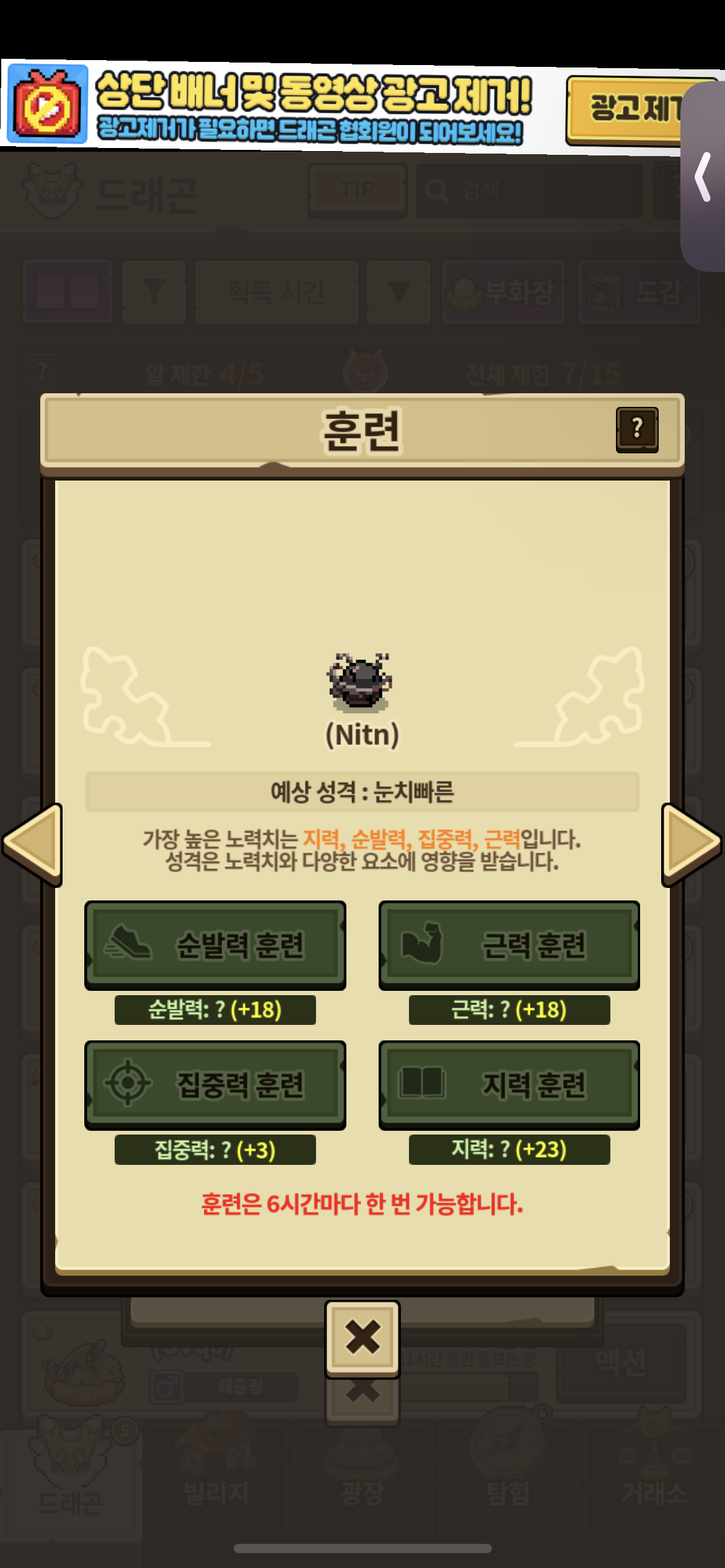Select 근력 훈련 training

(x=509, y=945)
